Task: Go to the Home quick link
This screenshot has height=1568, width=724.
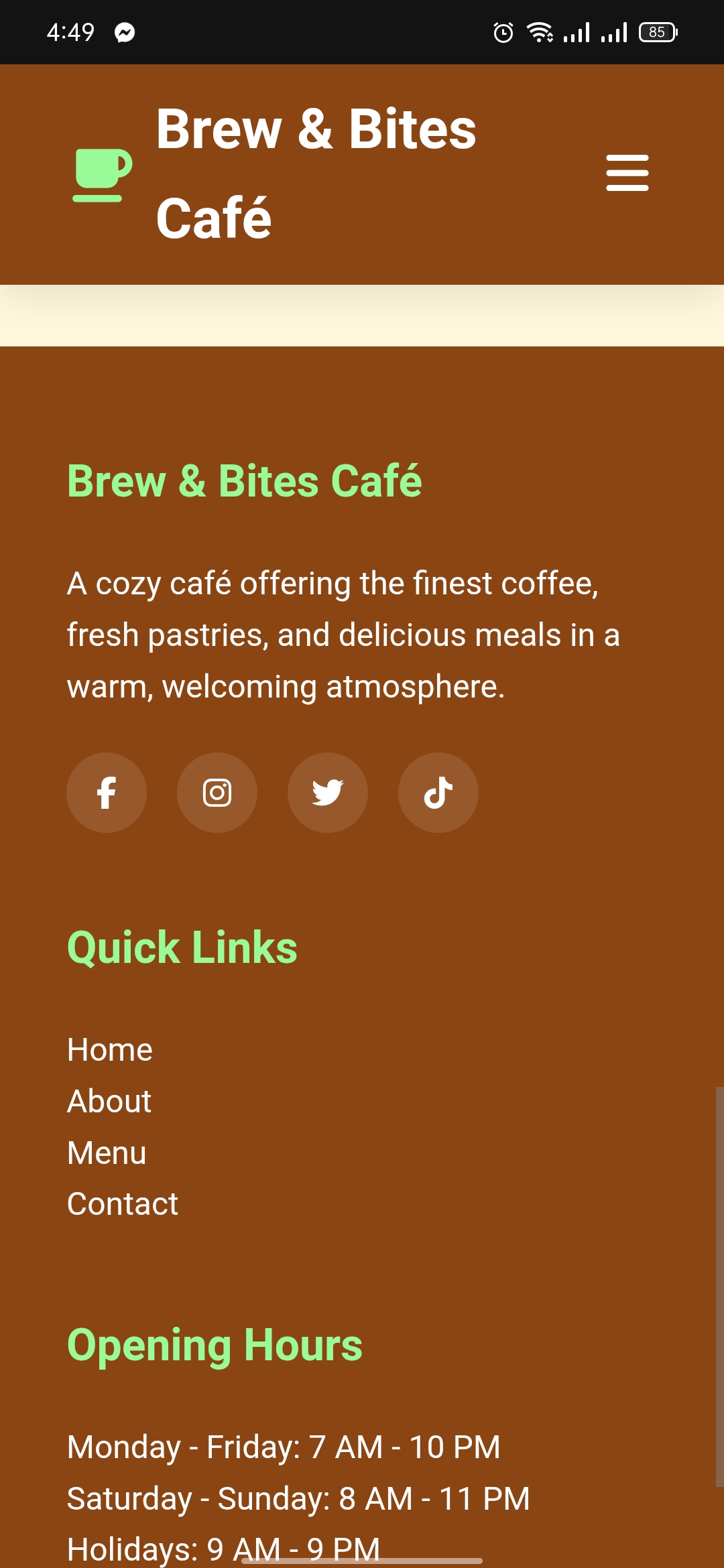Action: (x=110, y=1050)
